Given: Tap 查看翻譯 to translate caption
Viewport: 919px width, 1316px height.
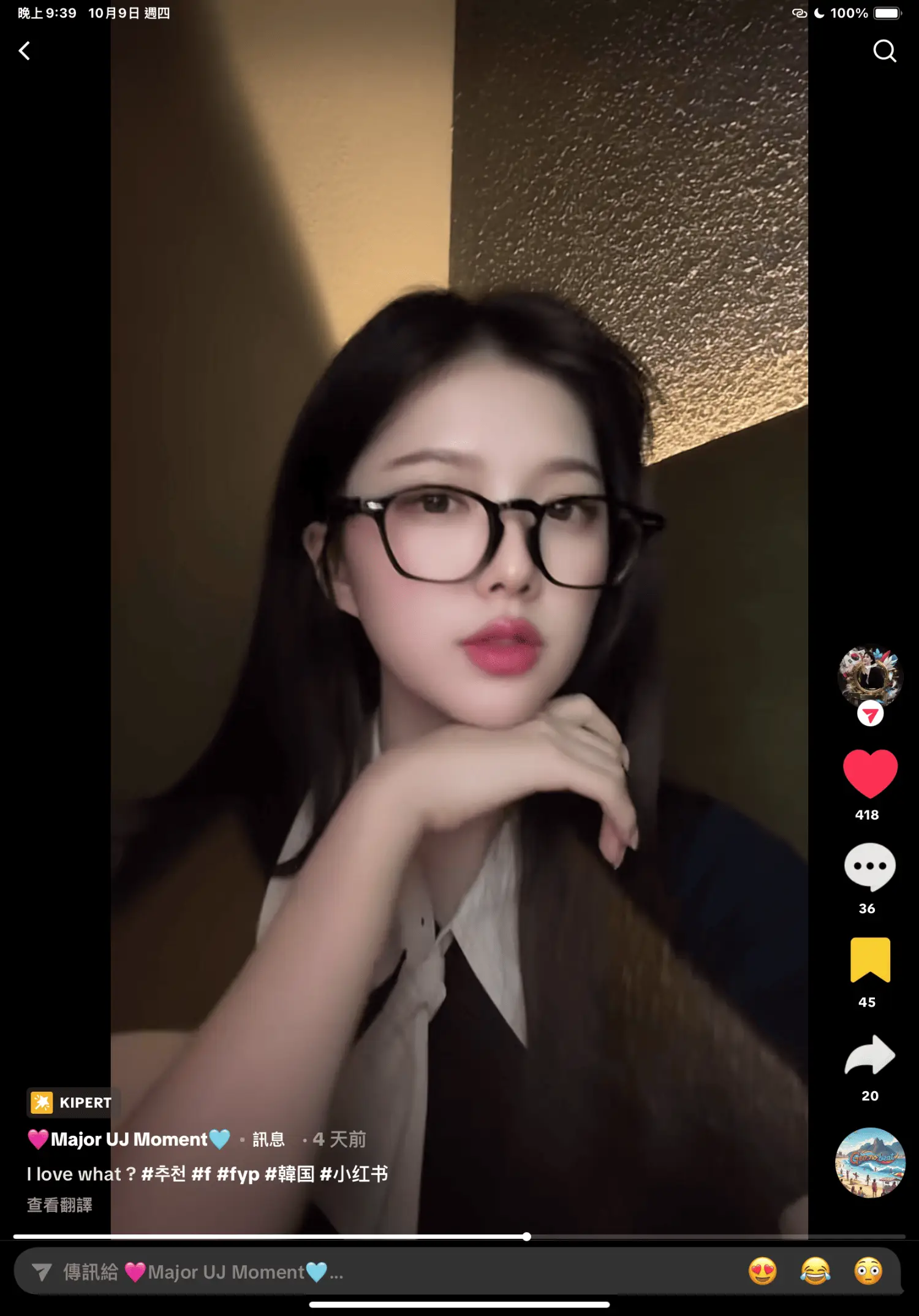Looking at the screenshot, I should [59, 1205].
